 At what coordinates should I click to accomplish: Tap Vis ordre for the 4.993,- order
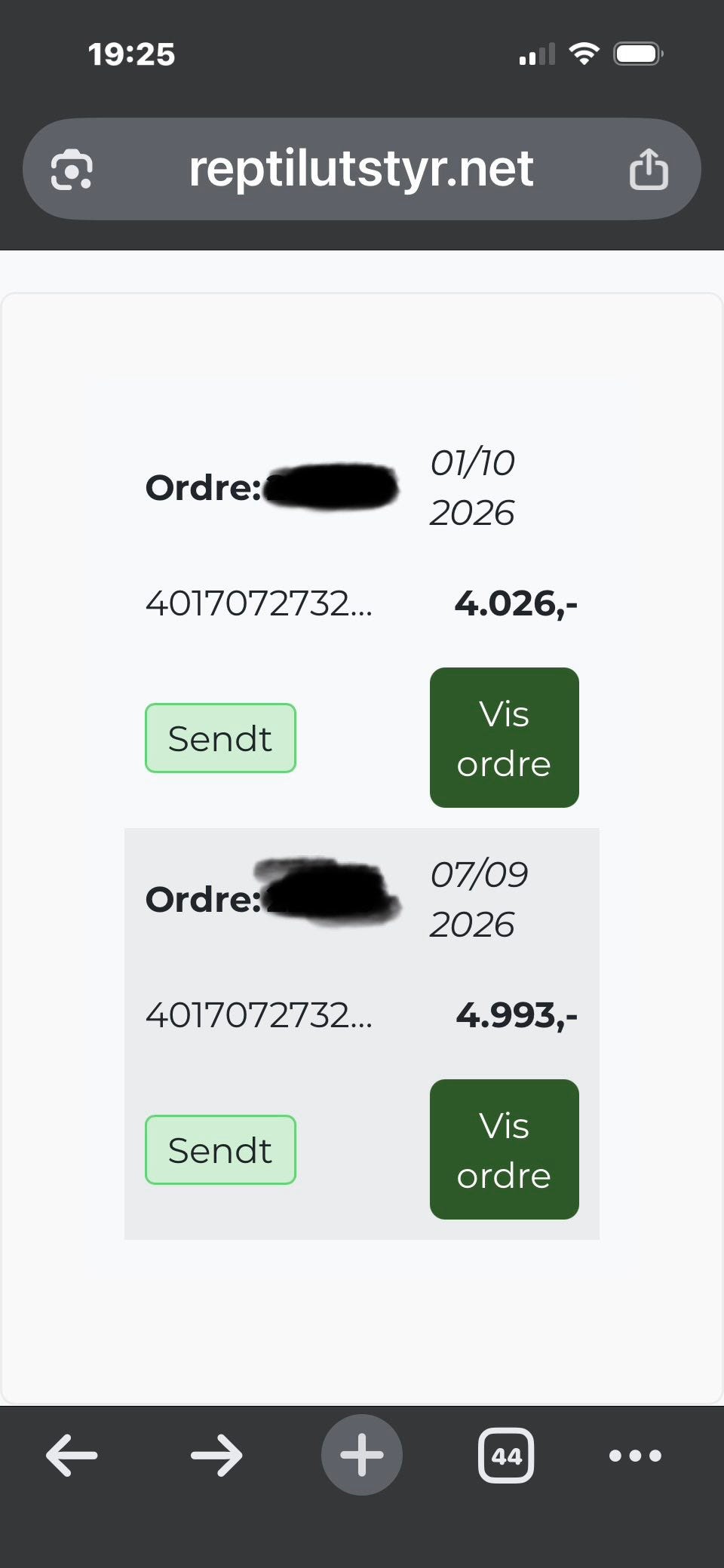(x=504, y=1149)
